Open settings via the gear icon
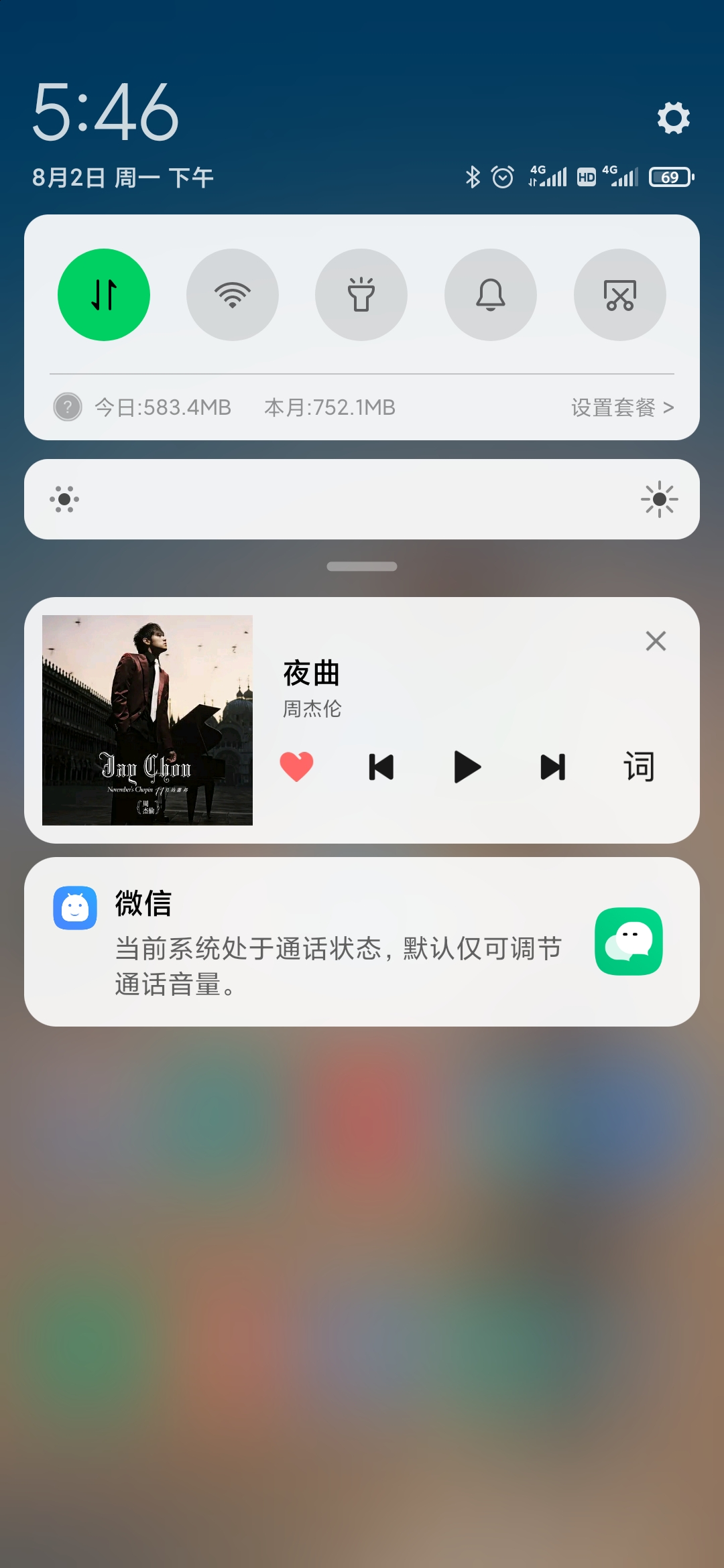724x1568 pixels. click(673, 118)
